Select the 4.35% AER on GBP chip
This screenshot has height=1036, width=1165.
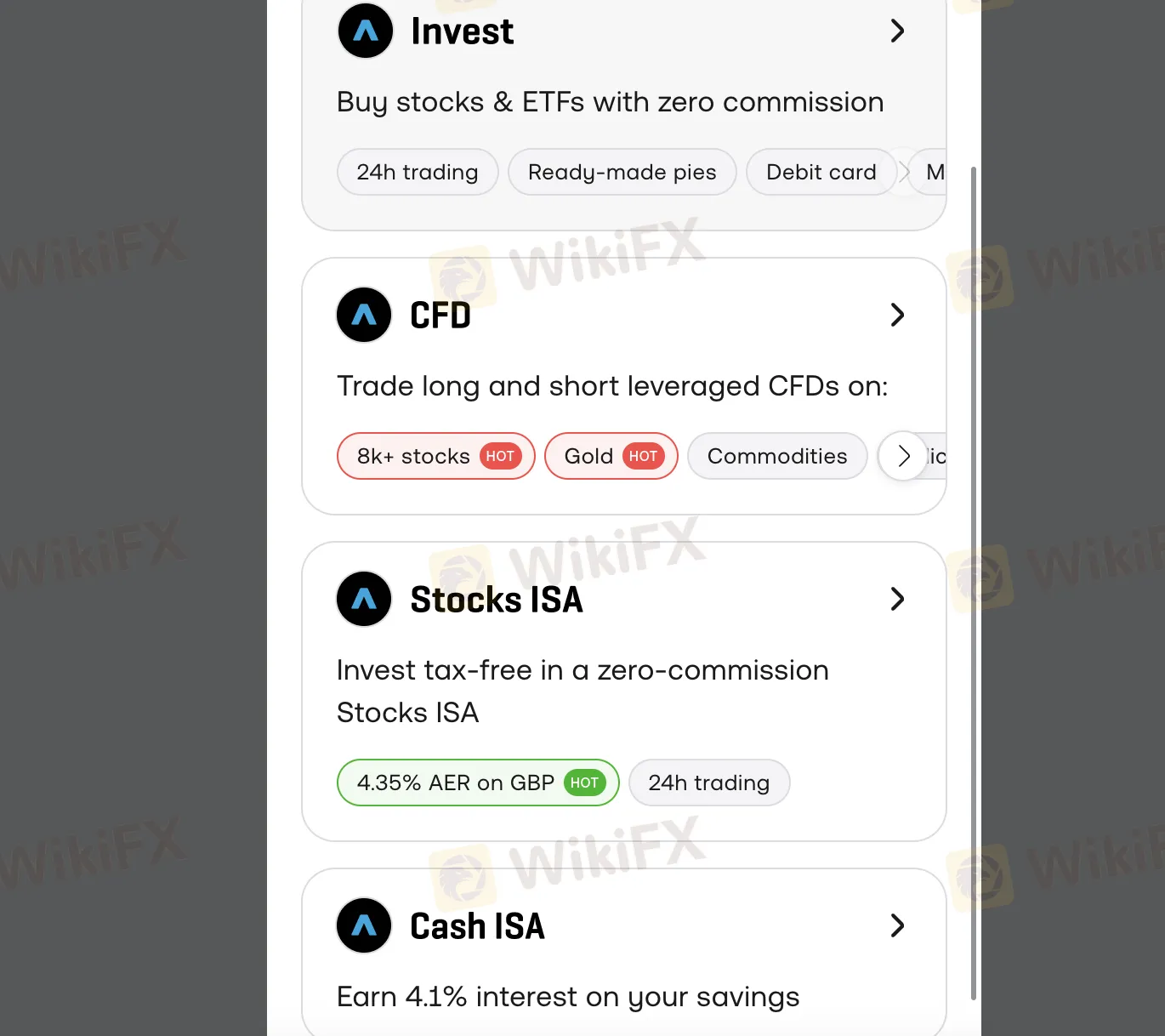click(x=477, y=783)
